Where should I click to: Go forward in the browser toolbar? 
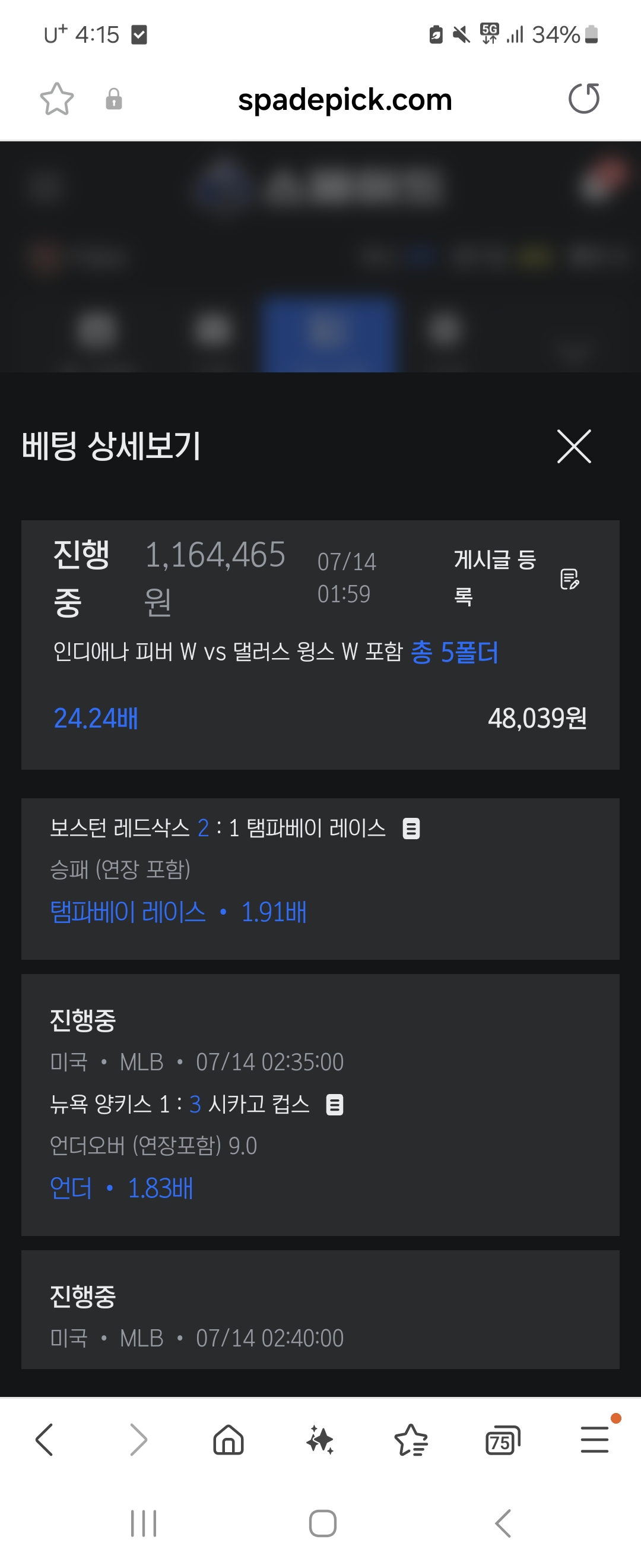138,1440
